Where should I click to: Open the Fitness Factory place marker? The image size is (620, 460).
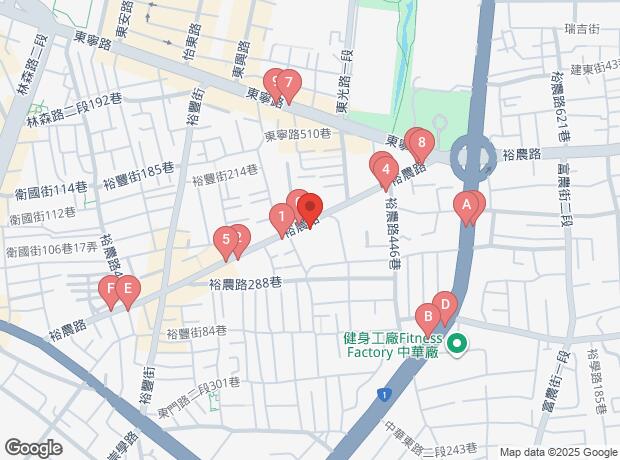point(457,345)
